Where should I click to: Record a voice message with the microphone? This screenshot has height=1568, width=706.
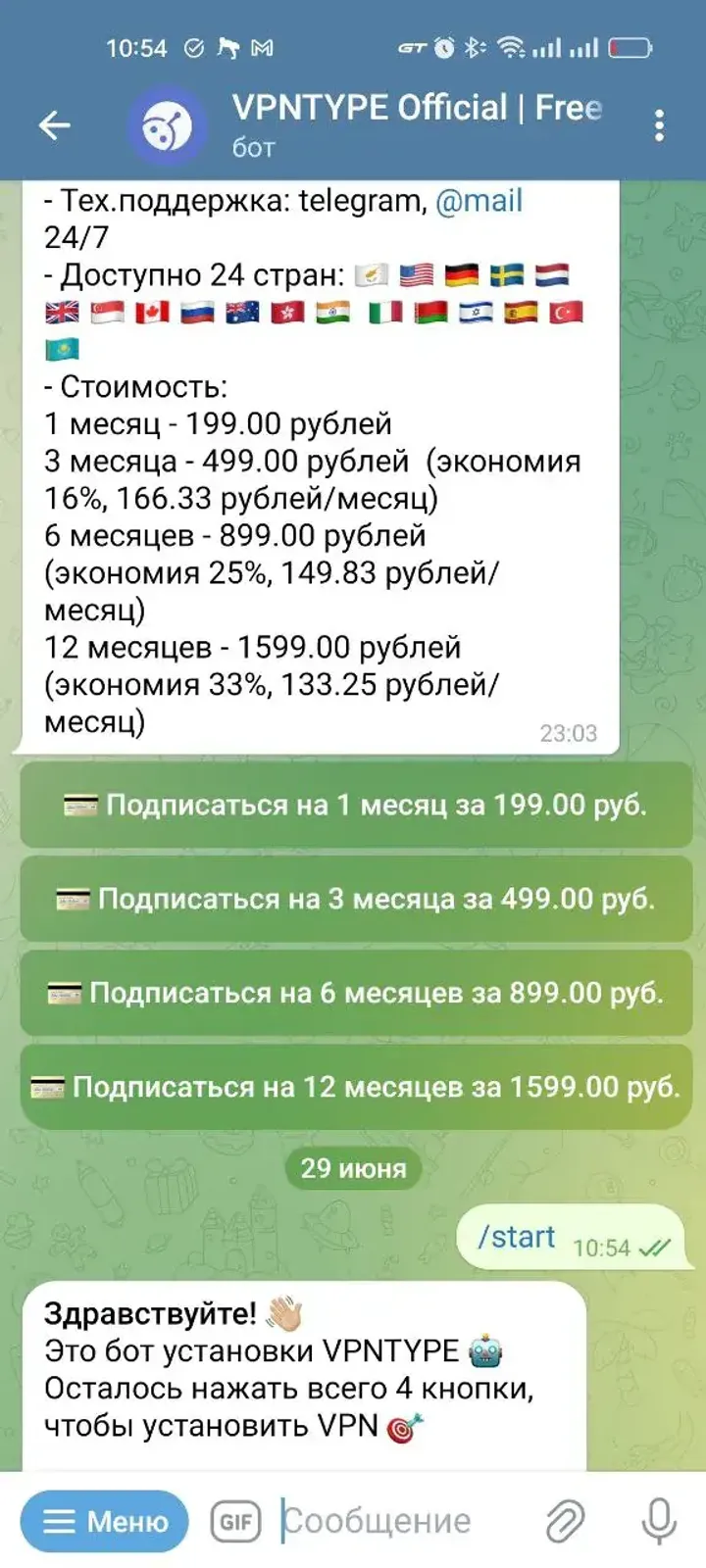(x=659, y=1521)
